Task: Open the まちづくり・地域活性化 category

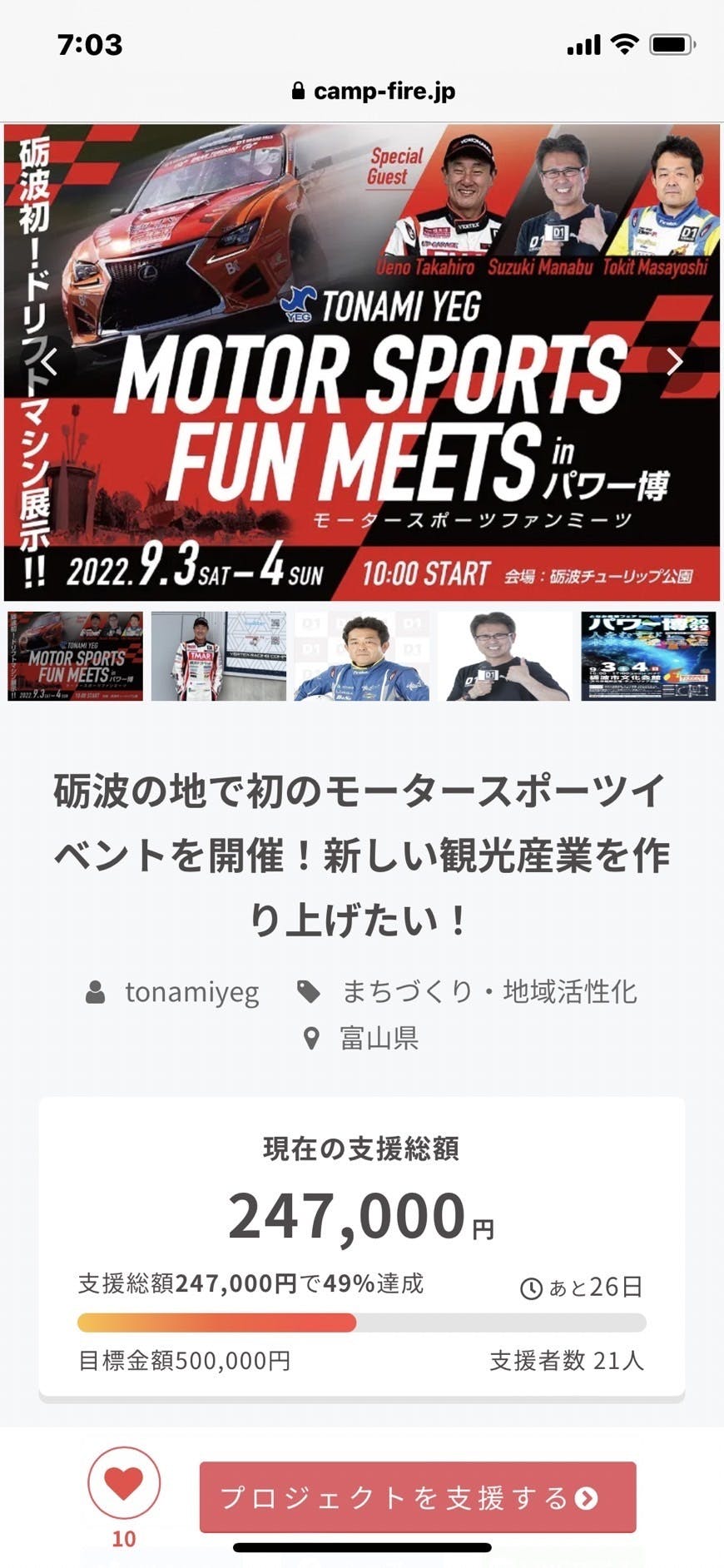Action: 488,992
